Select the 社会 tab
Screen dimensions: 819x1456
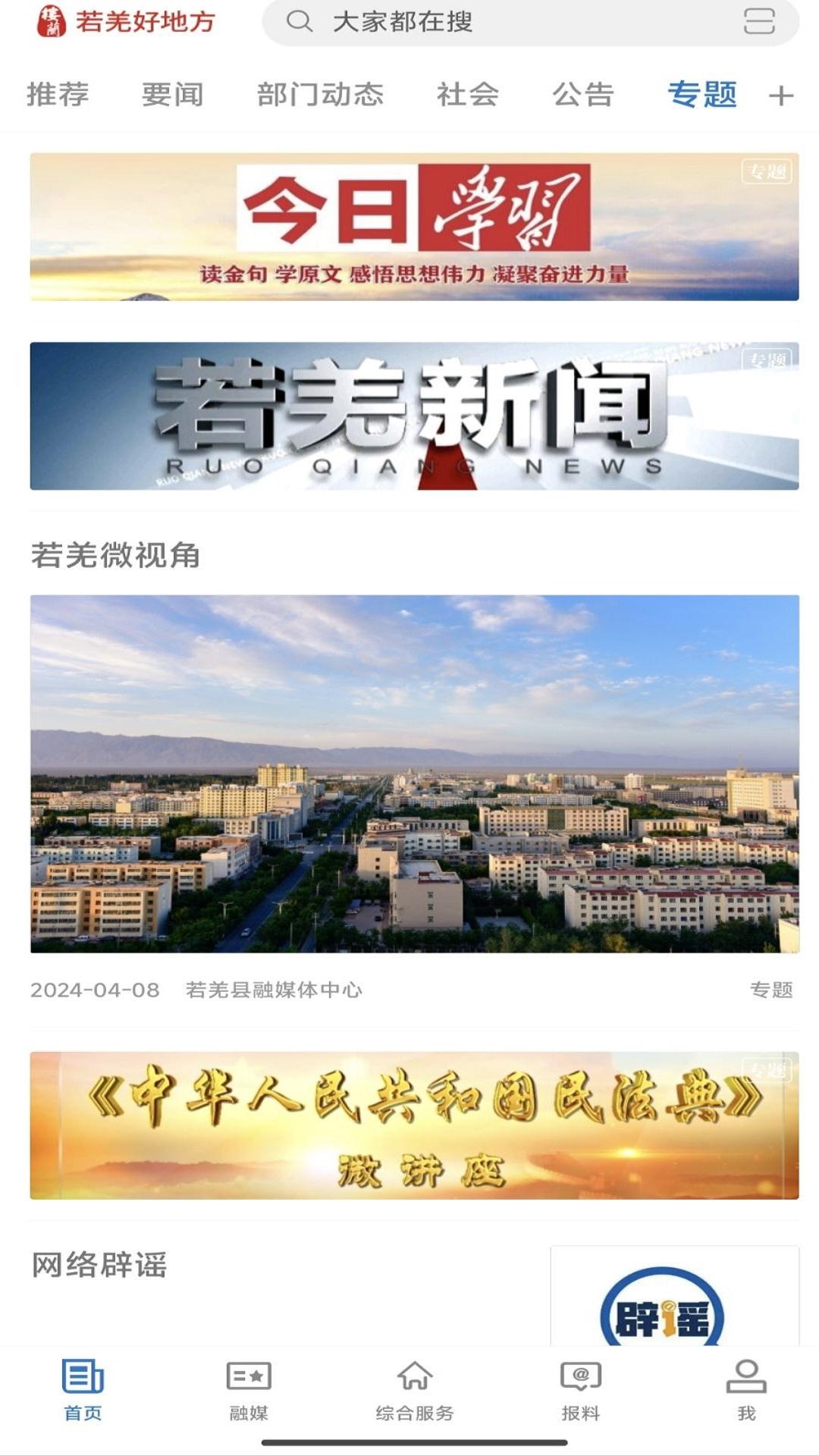[x=467, y=95]
